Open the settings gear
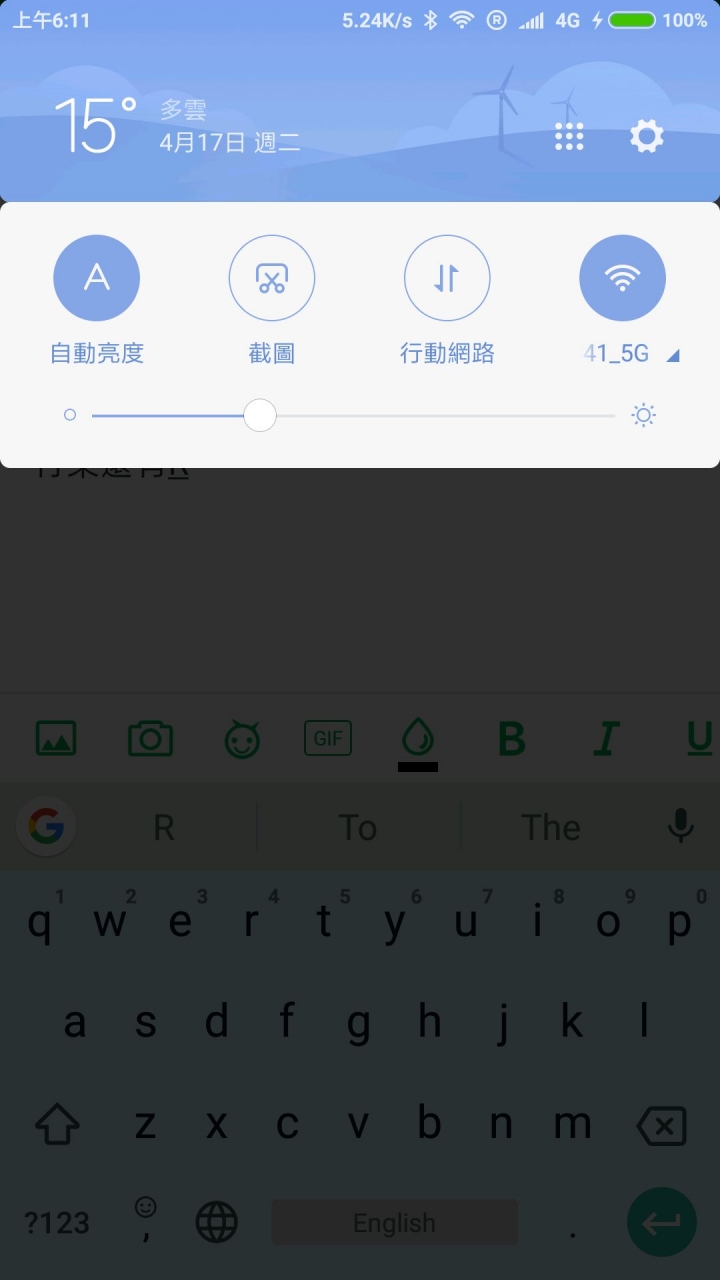The height and width of the screenshot is (1280, 720). pyautogui.click(x=646, y=136)
